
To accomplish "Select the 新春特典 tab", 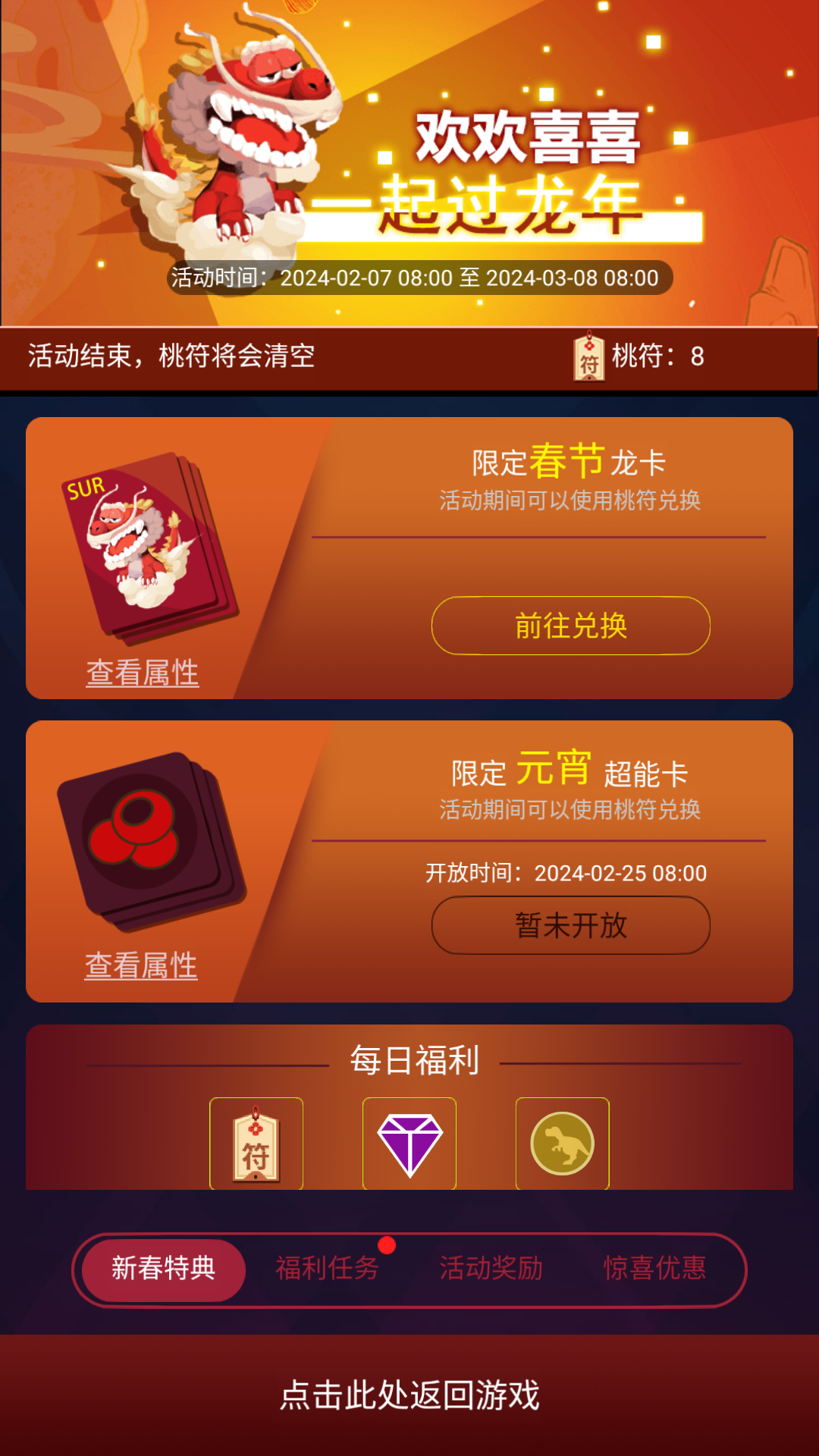I will (164, 1268).
